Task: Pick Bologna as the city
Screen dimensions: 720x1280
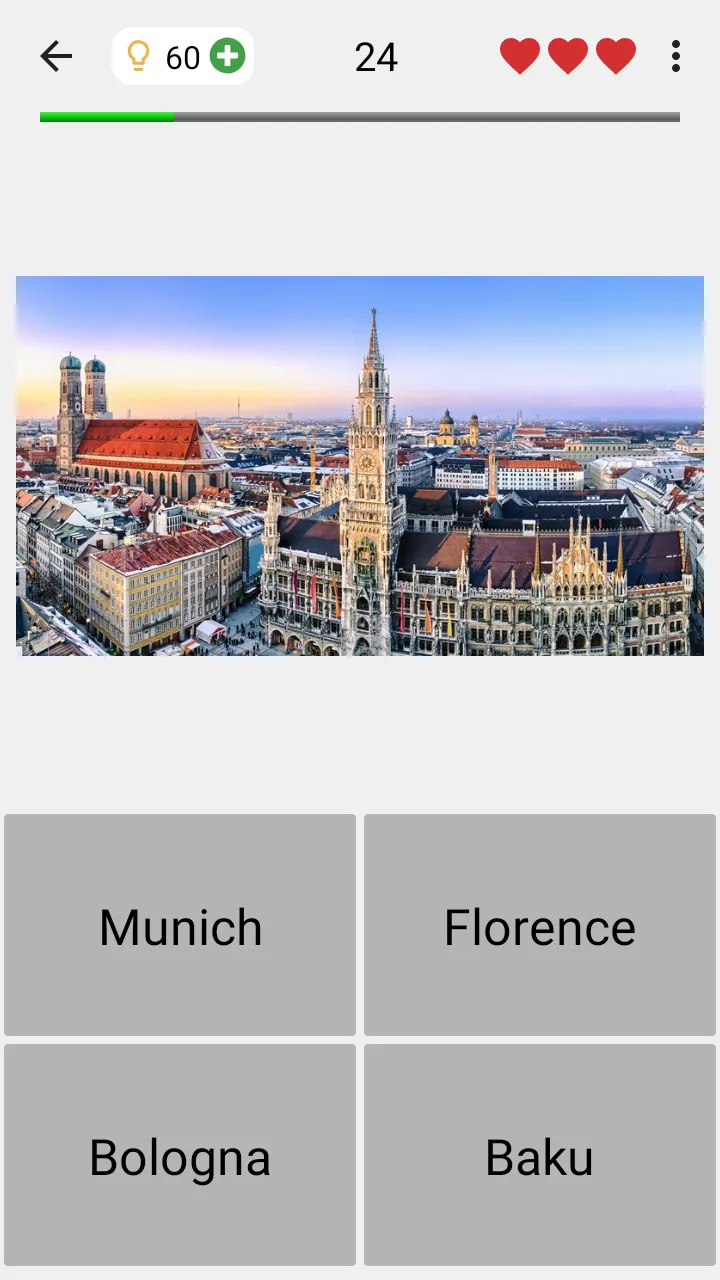Action: [x=180, y=1155]
